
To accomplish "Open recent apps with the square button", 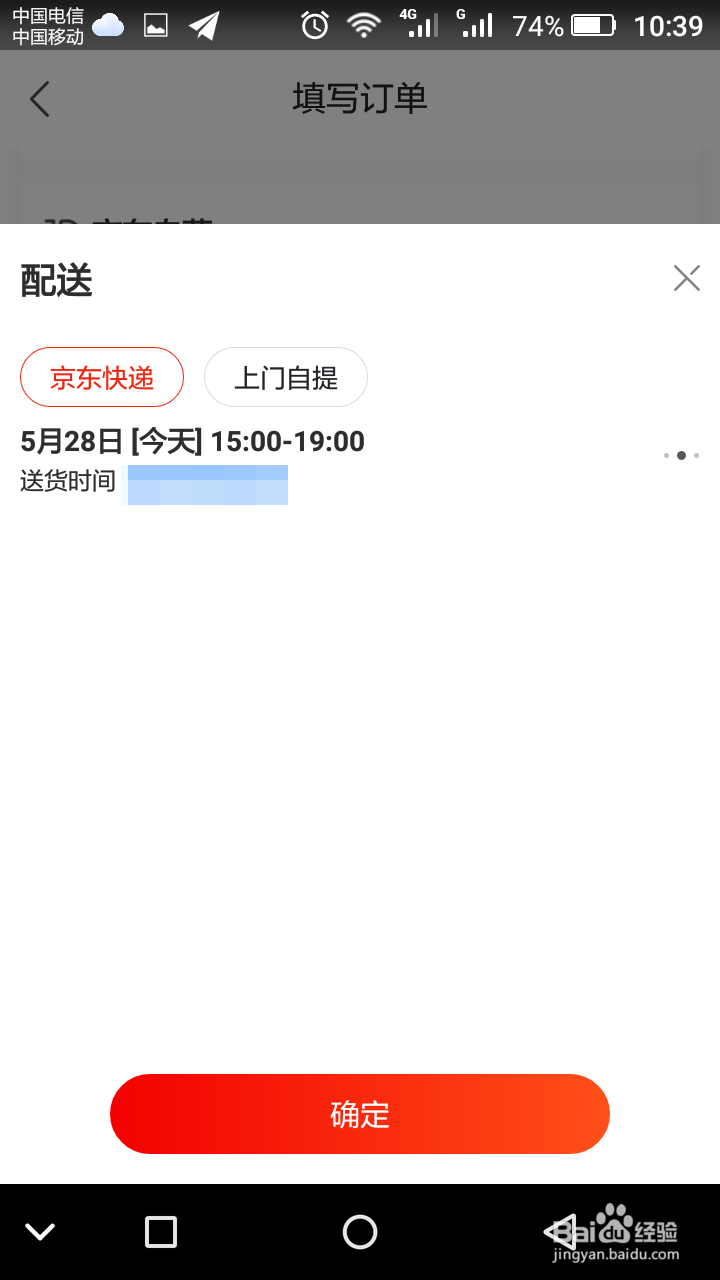I will (160, 1231).
